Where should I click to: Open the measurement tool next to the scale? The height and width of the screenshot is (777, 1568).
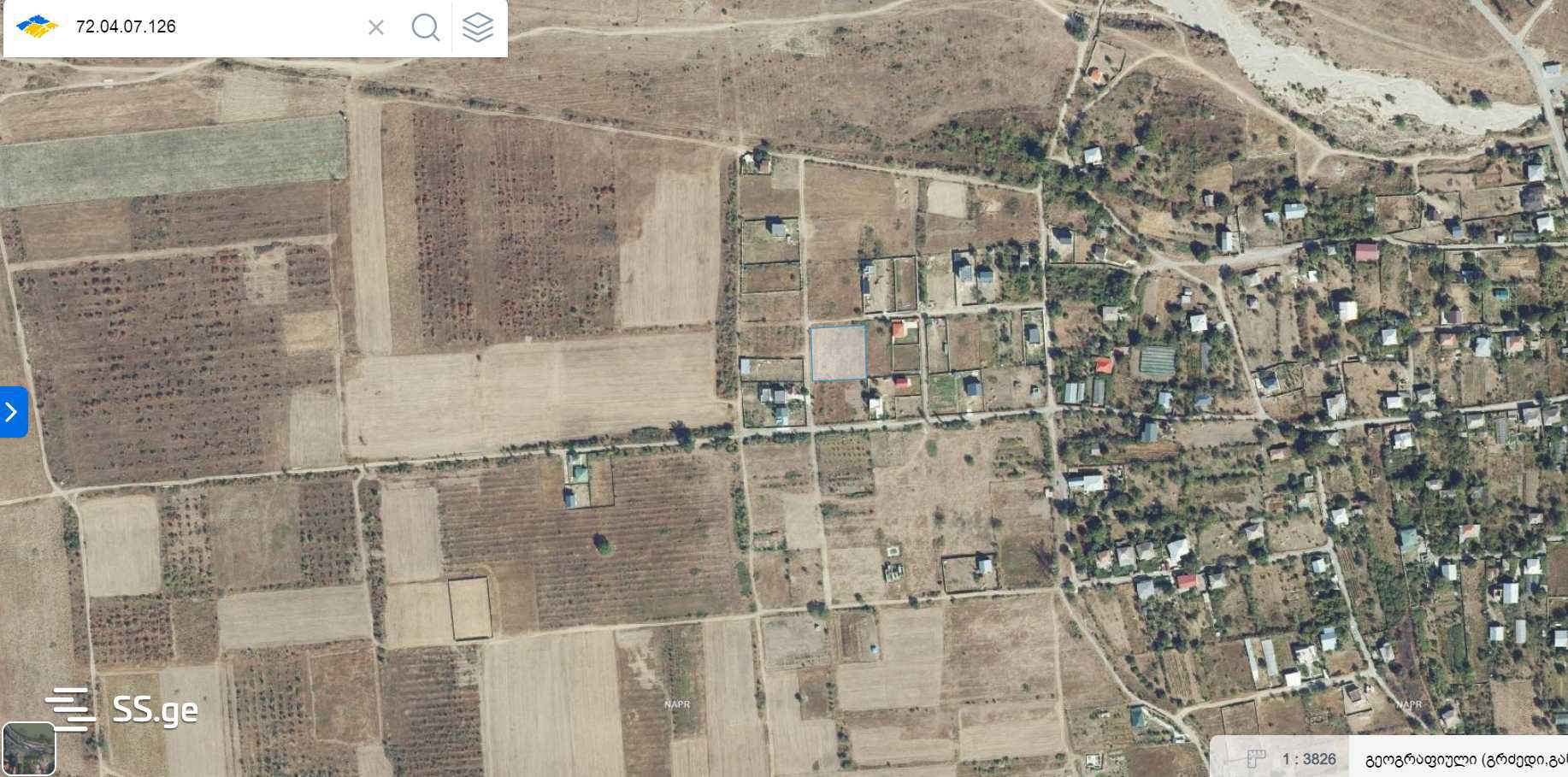(1255, 758)
